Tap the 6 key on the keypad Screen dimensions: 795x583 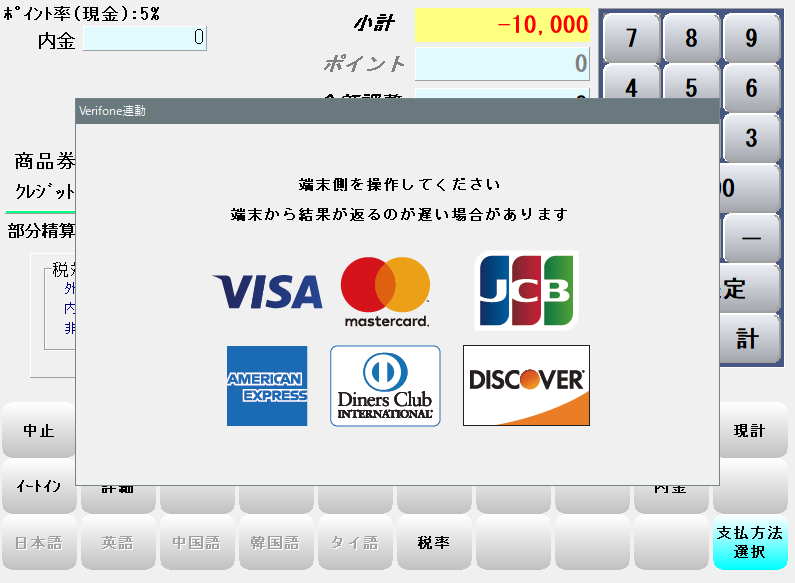coord(751,88)
